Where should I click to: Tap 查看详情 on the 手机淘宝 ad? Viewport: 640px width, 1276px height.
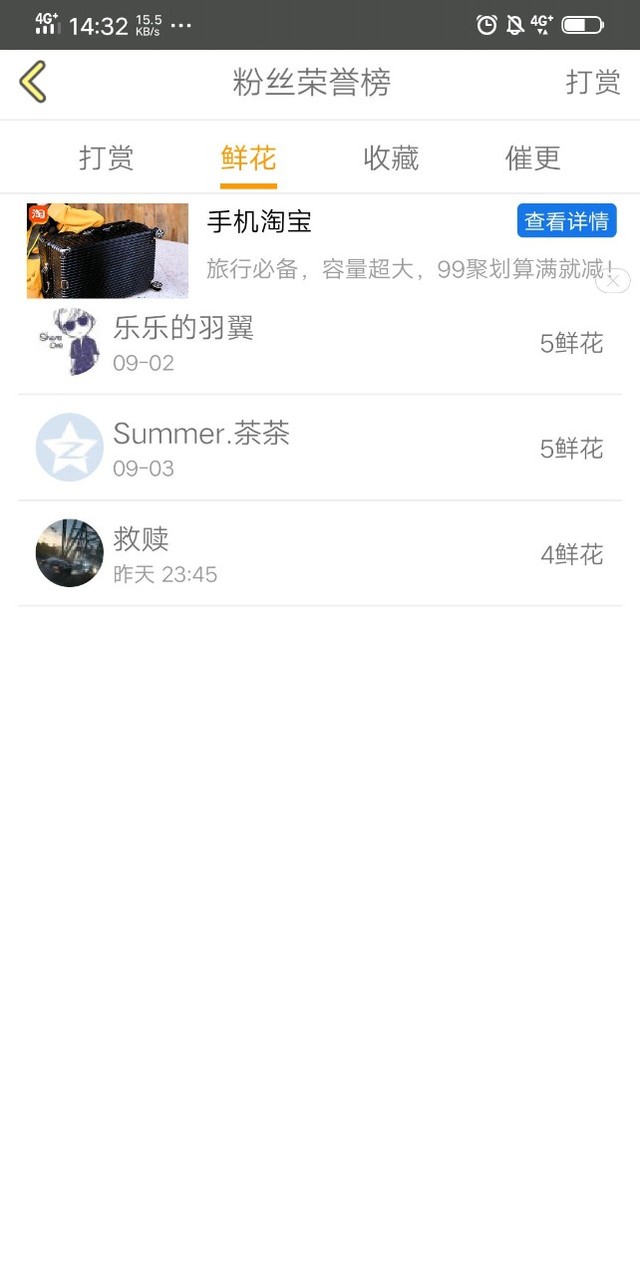point(566,221)
